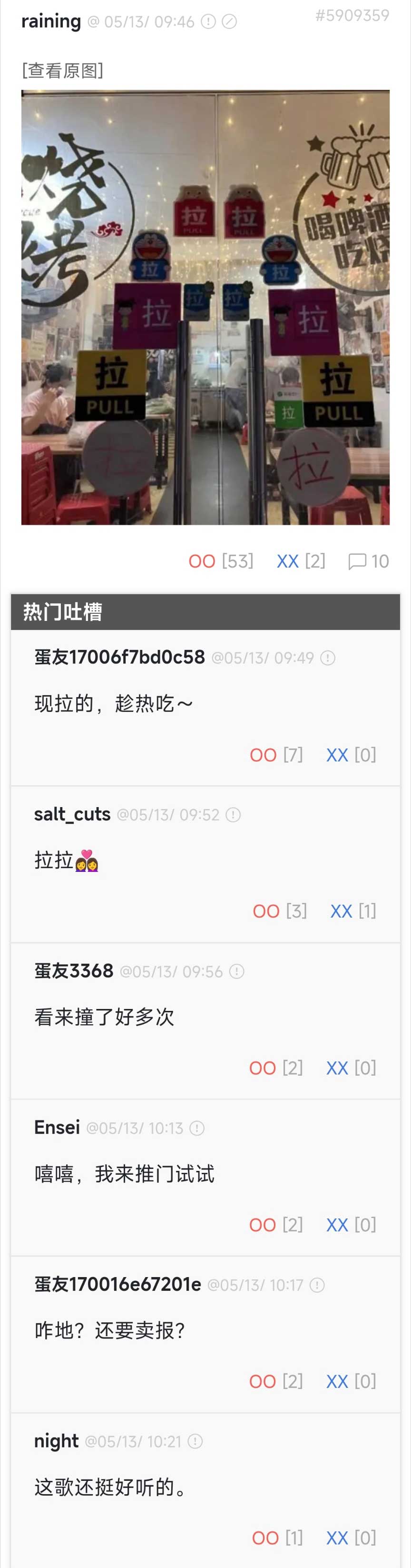Image resolution: width=411 pixels, height=1568 pixels.
Task: Open the original image link 查看原图
Action: (62, 70)
